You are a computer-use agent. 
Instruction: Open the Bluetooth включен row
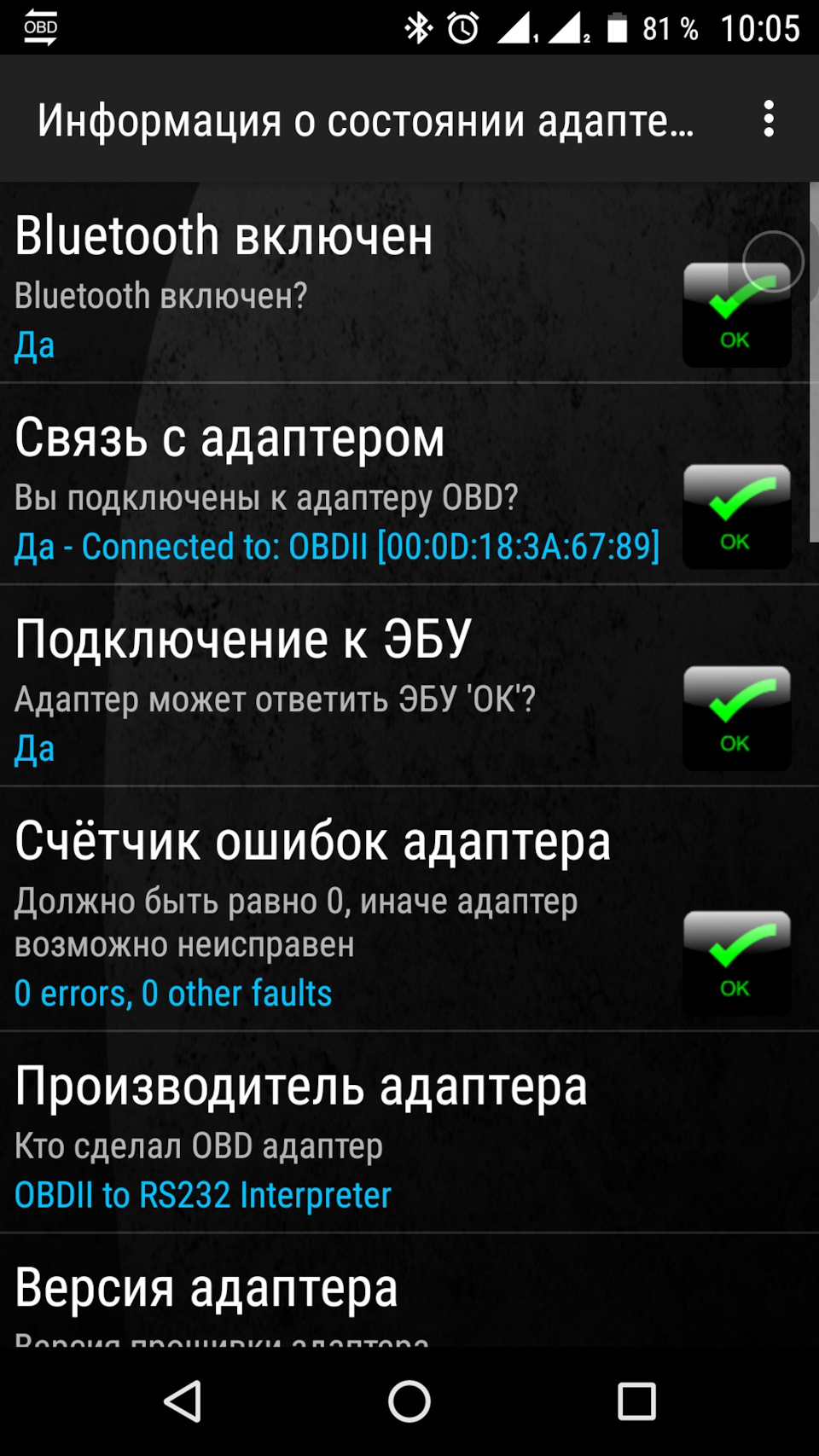[341, 283]
